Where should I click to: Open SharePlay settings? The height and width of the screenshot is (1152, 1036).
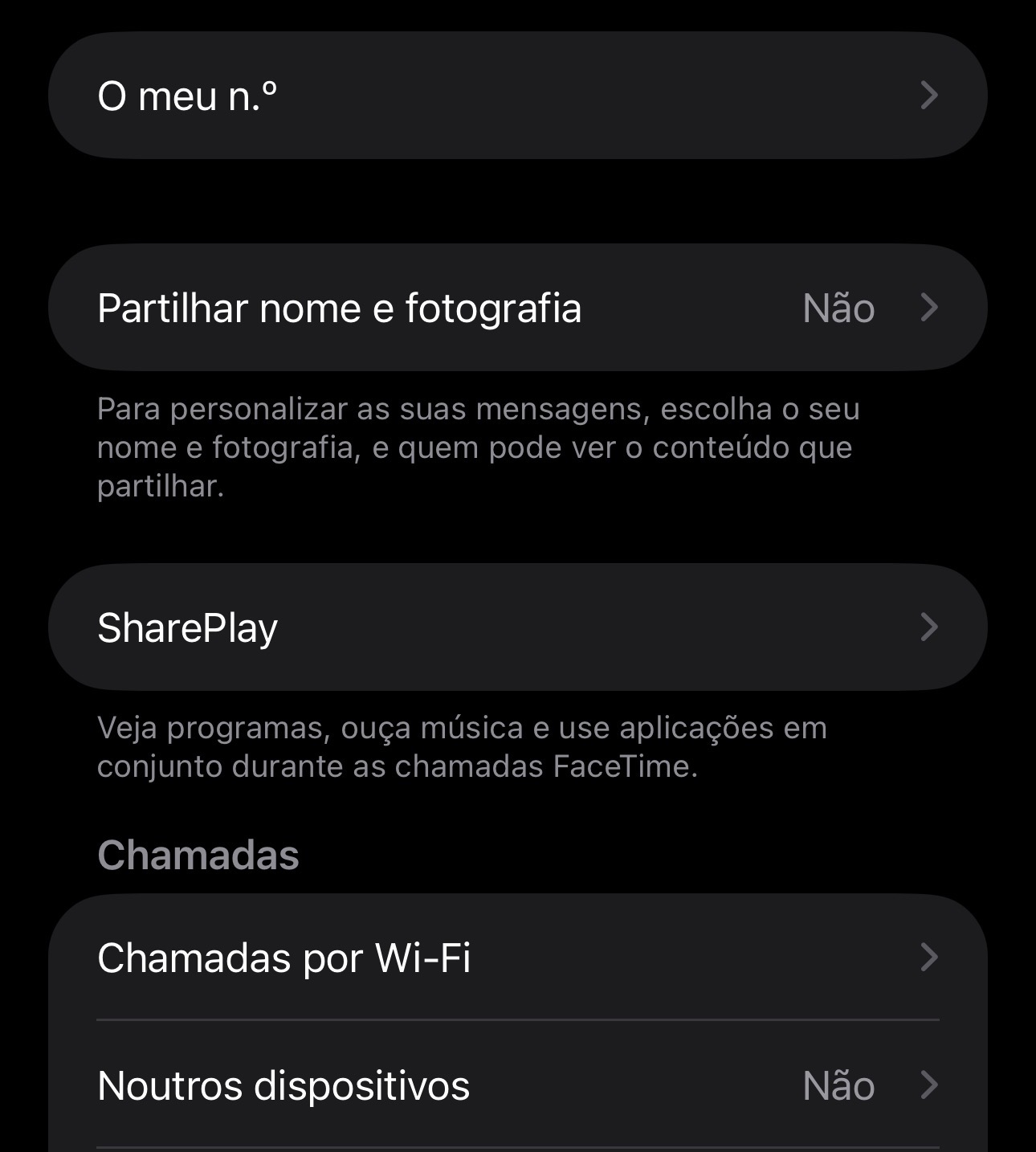point(517,627)
